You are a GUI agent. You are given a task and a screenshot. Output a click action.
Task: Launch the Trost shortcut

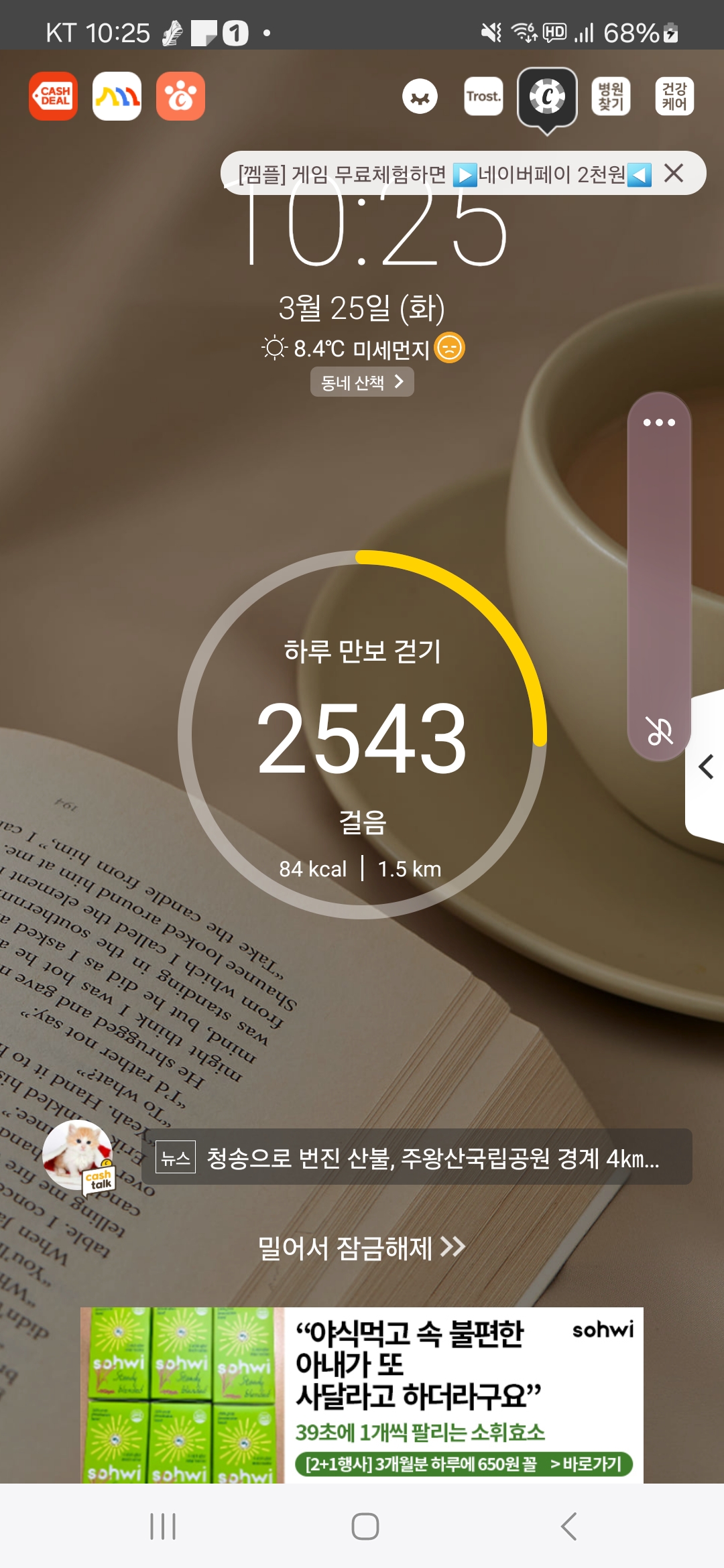pos(483,96)
